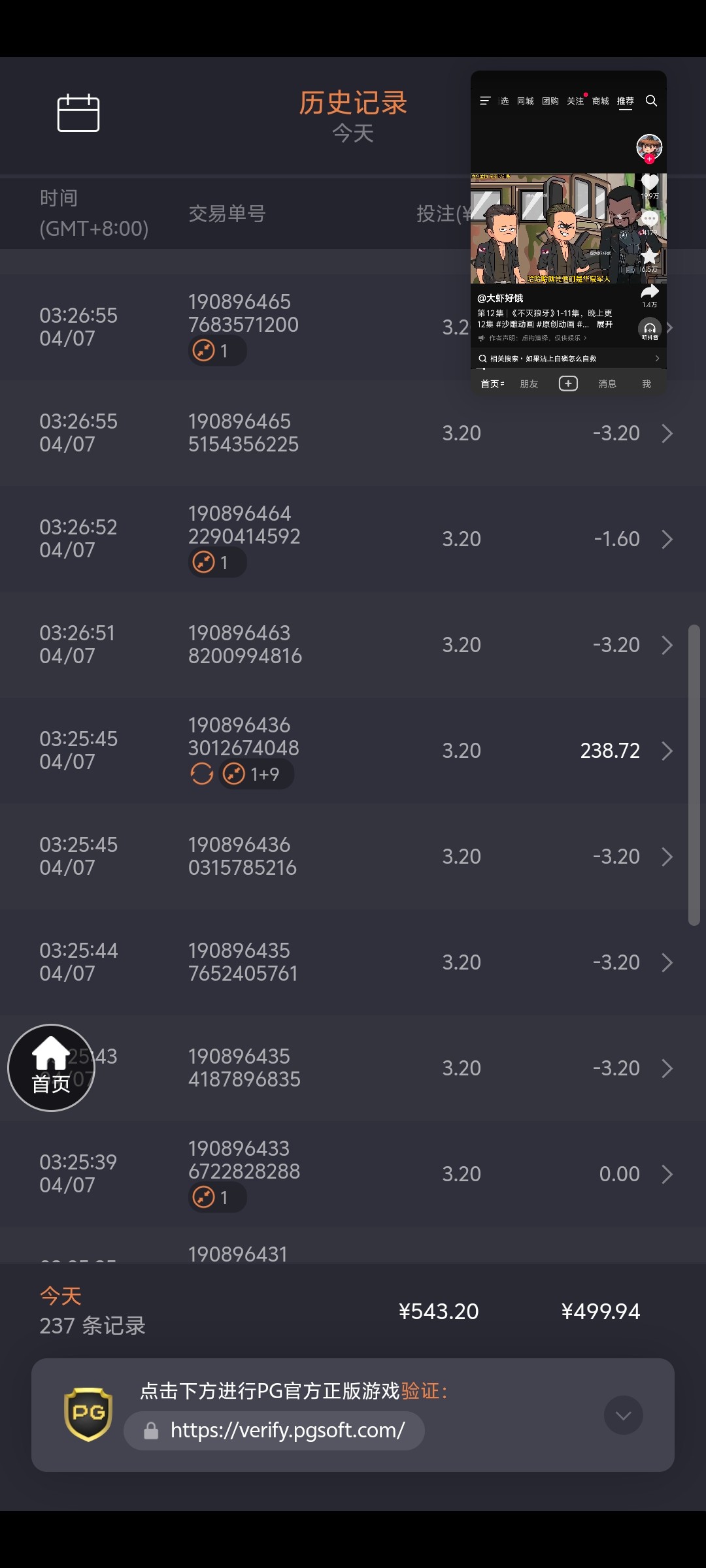The width and height of the screenshot is (706, 1568).
Task: Open transaction 1908964354187896835 record
Action: pos(353,1068)
